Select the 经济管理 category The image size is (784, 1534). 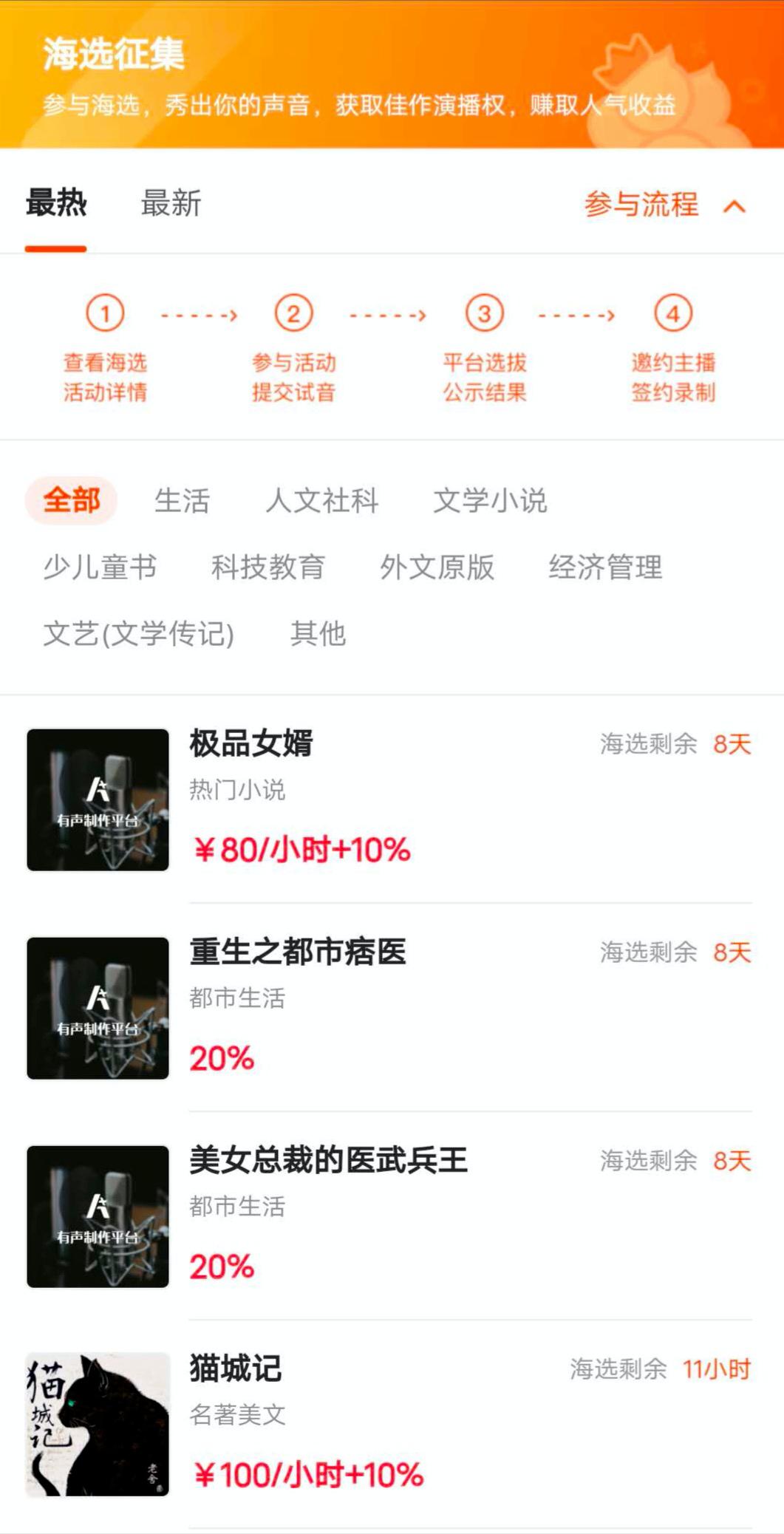point(606,567)
